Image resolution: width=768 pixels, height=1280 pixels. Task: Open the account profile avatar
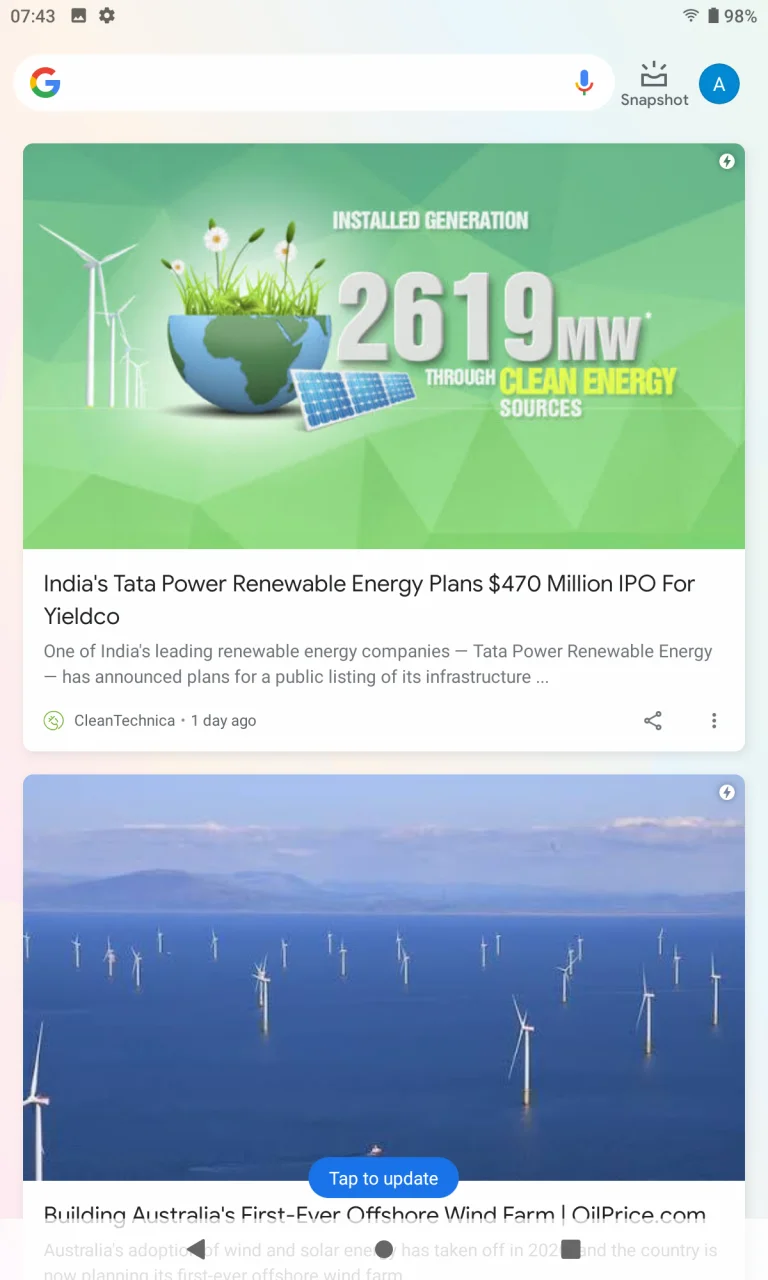(719, 84)
